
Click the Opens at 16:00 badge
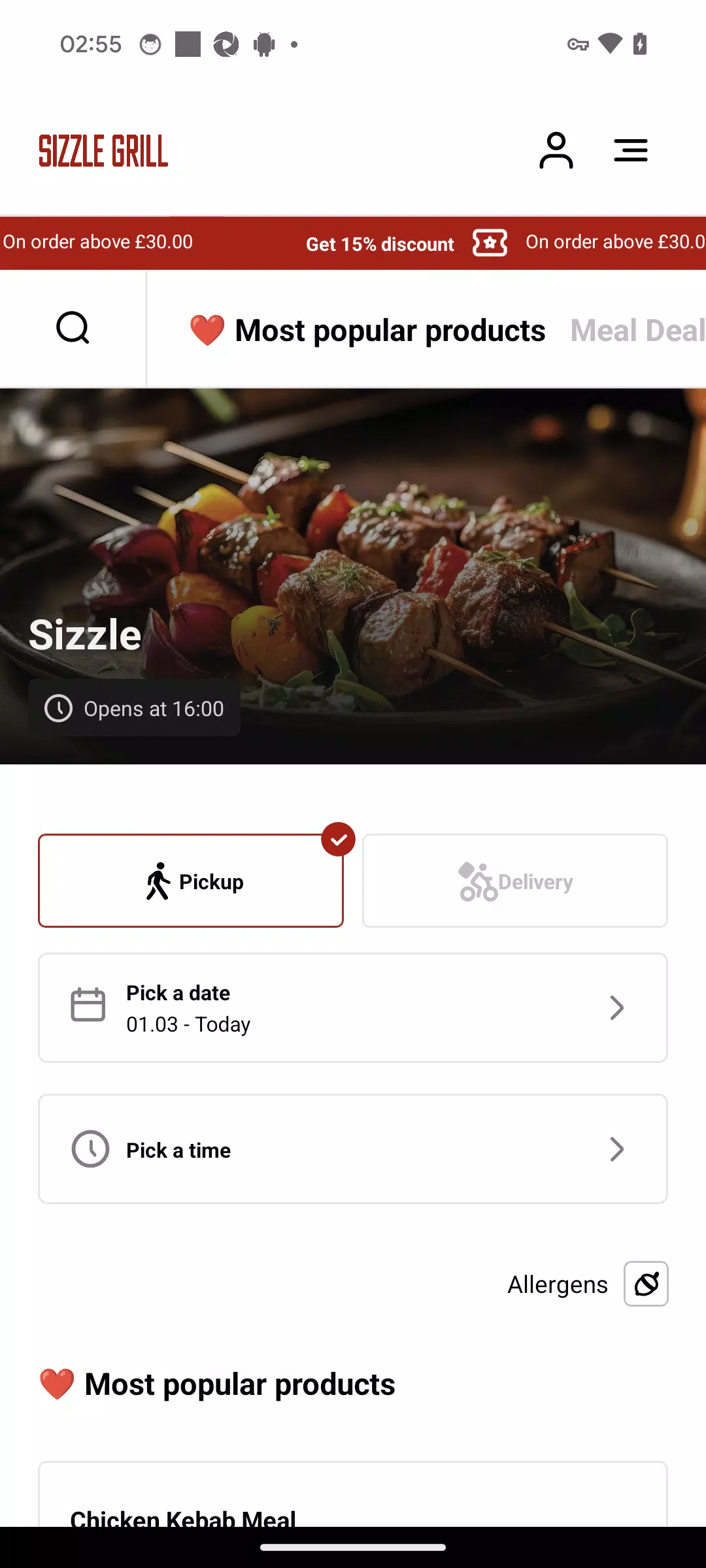point(135,708)
